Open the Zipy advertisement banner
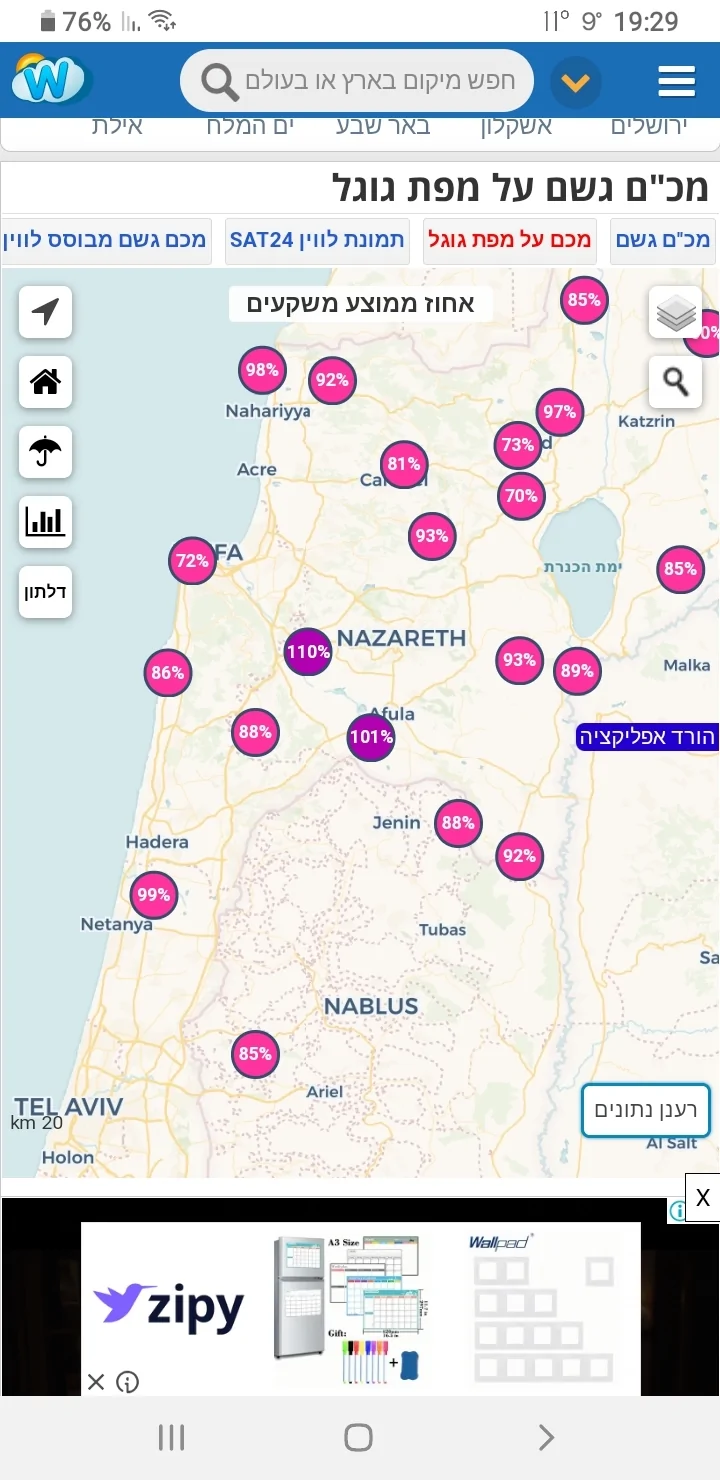Screen dimensions: 720x1480 [x=360, y=1307]
